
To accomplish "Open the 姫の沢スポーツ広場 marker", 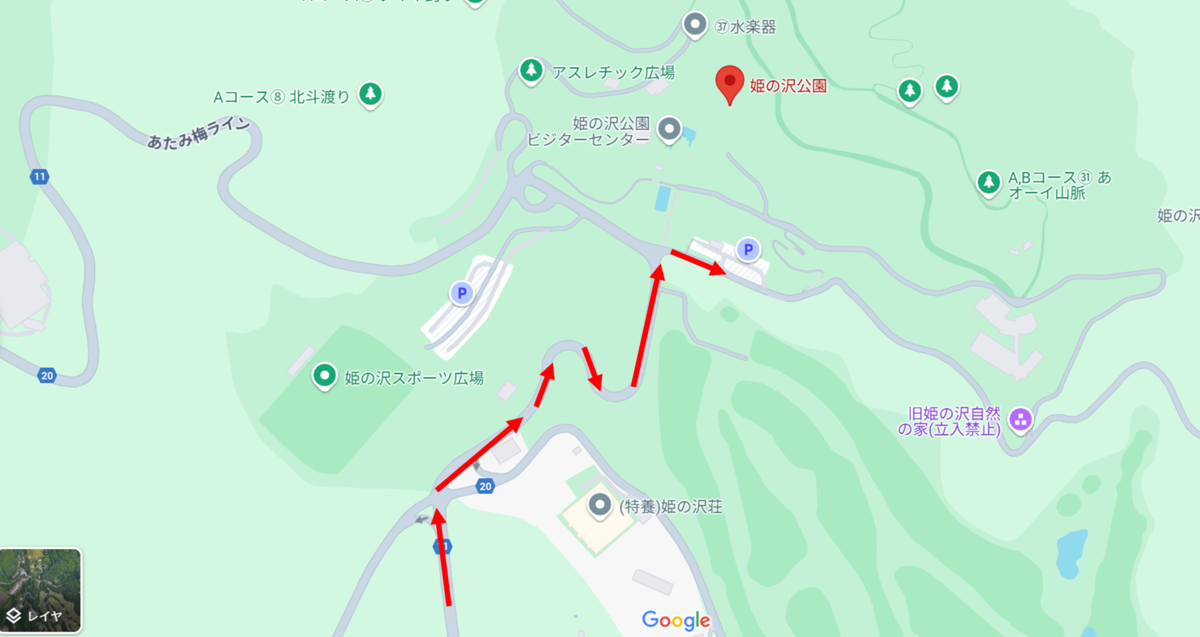I will (324, 377).
